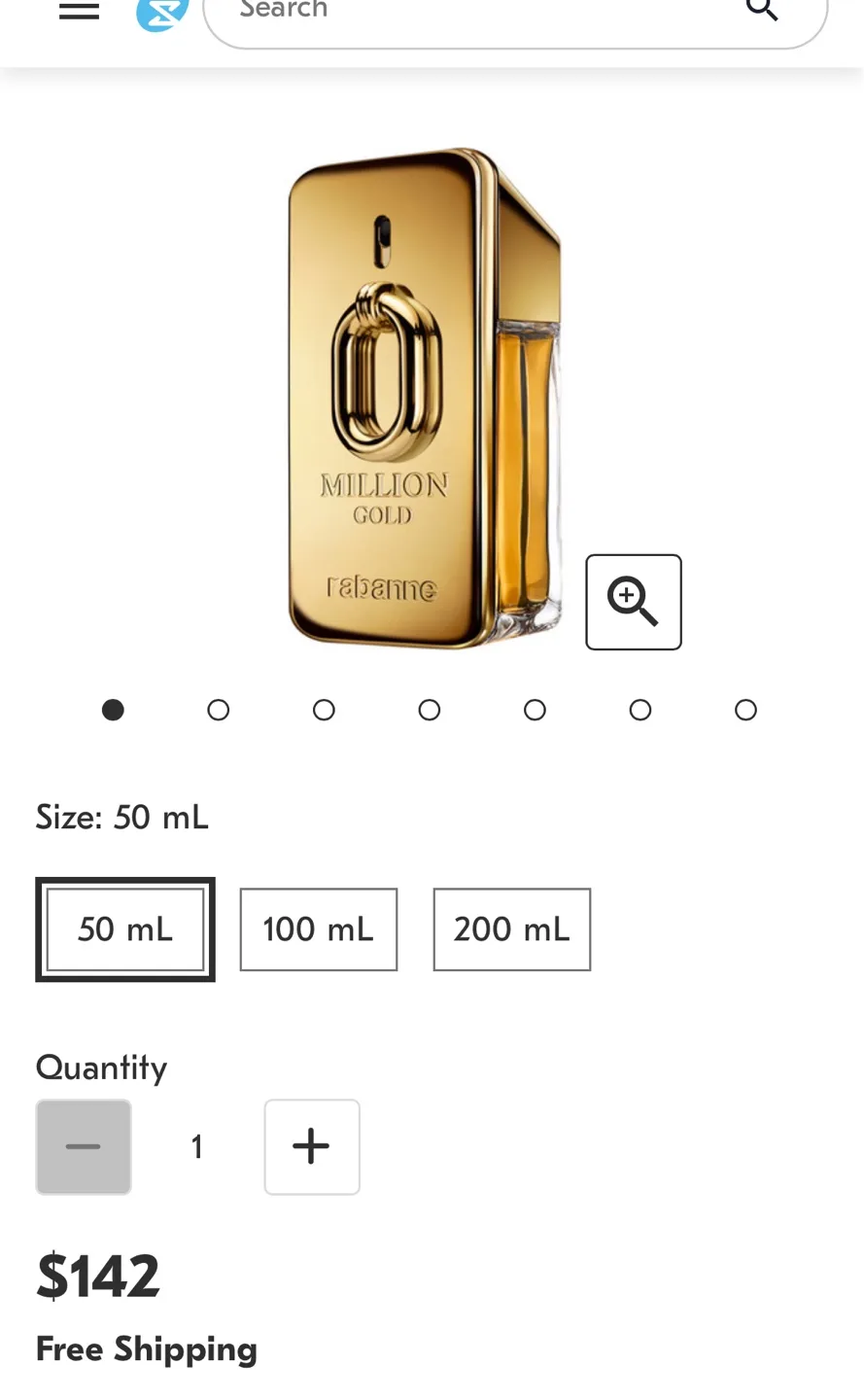Click the $142 price text
Screen dimensions: 864x1400
[98, 1274]
